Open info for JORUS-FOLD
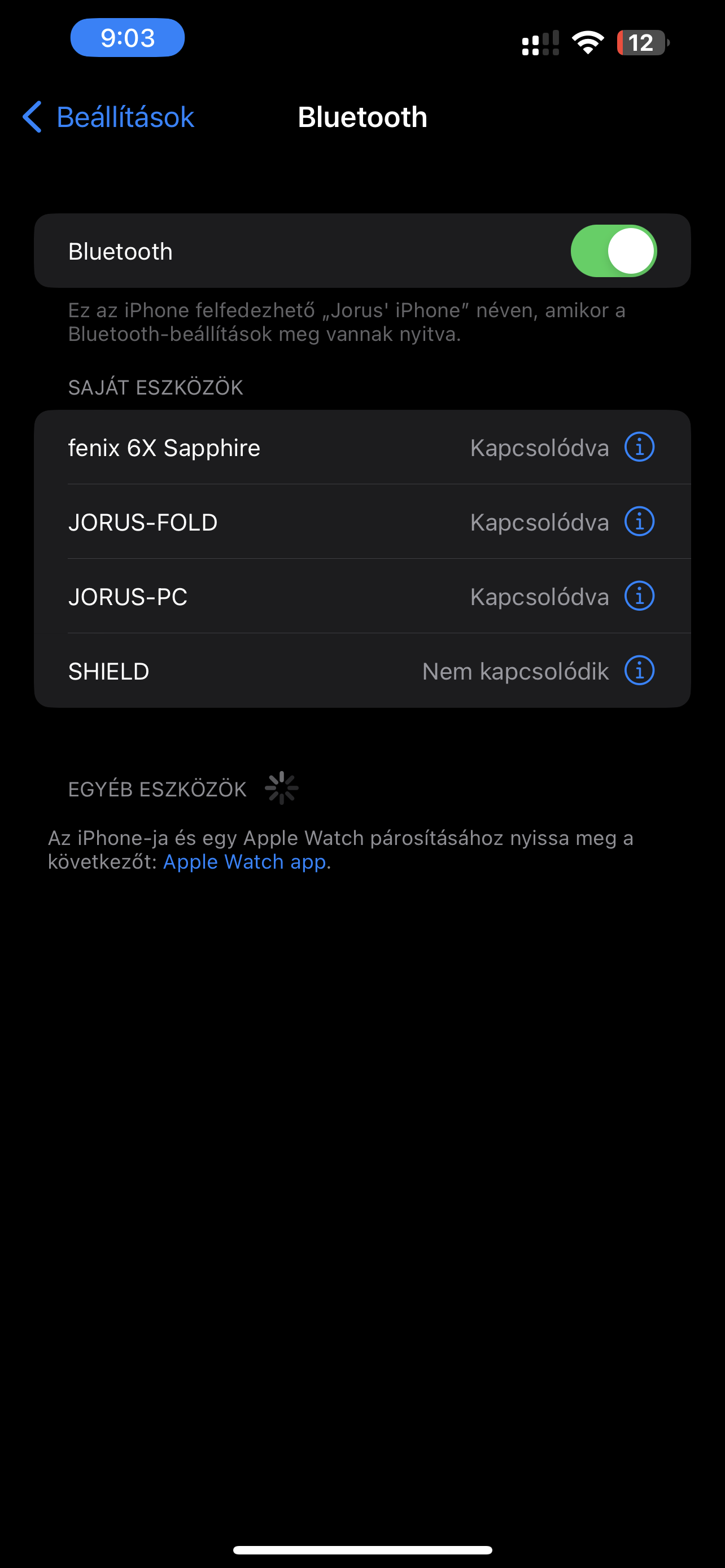725x1568 pixels. 639,522
